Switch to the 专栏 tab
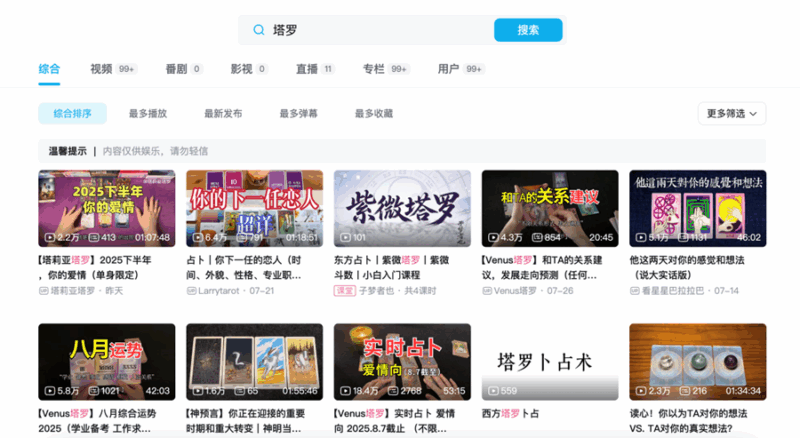Screen dimensions: 800x438 (x=374, y=69)
